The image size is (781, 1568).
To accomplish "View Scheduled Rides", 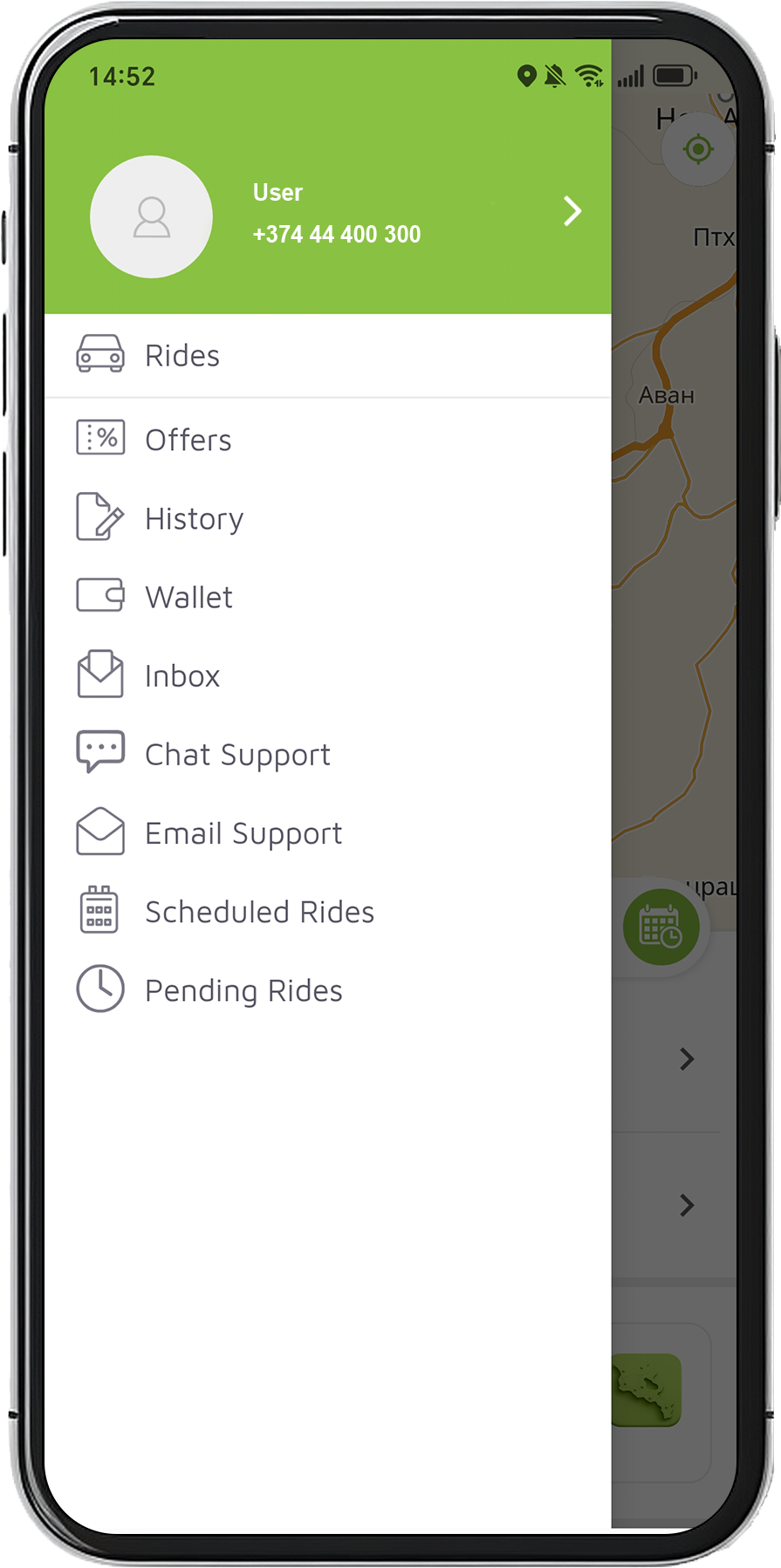I will [x=259, y=912].
